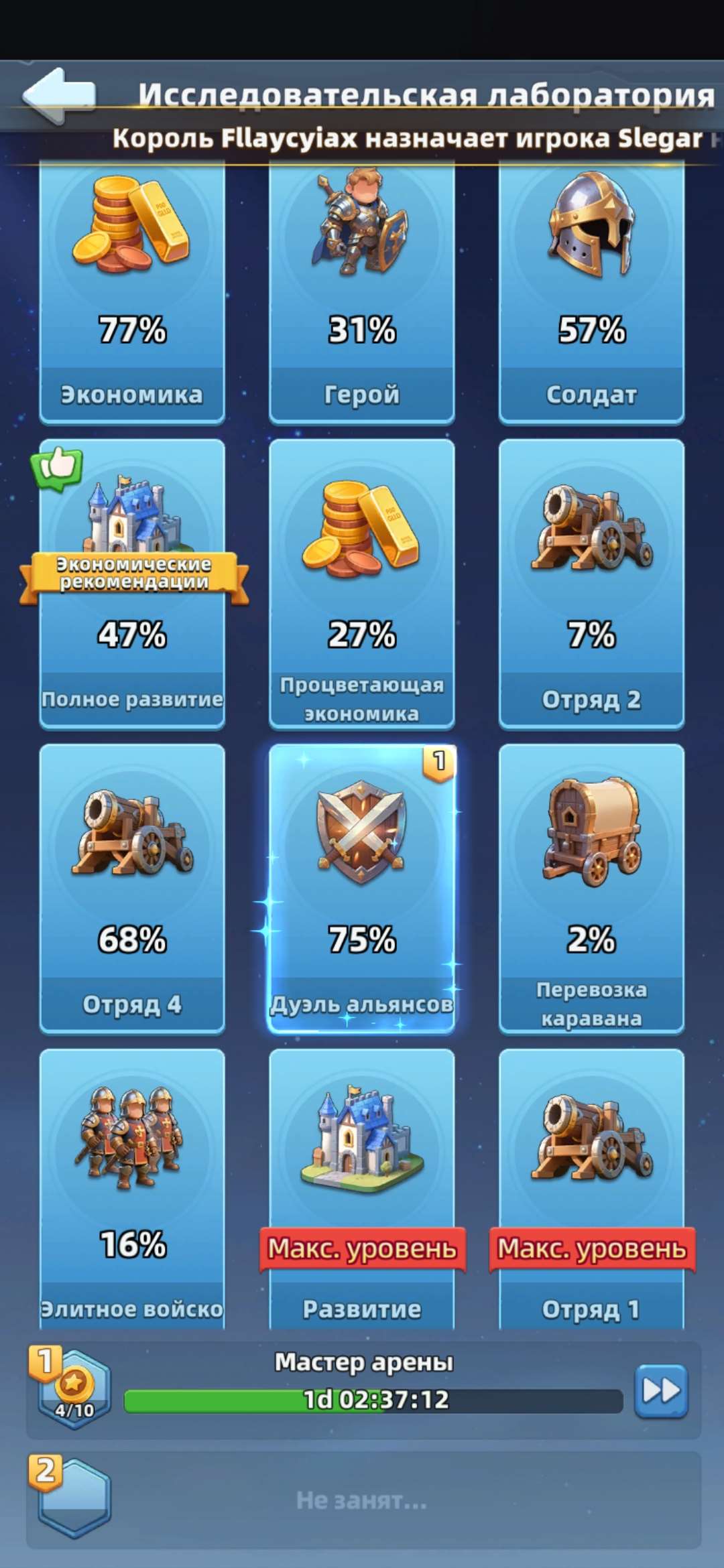Select the idle second research queue
The height and width of the screenshot is (1568, 724).
pyautogui.click(x=363, y=1500)
